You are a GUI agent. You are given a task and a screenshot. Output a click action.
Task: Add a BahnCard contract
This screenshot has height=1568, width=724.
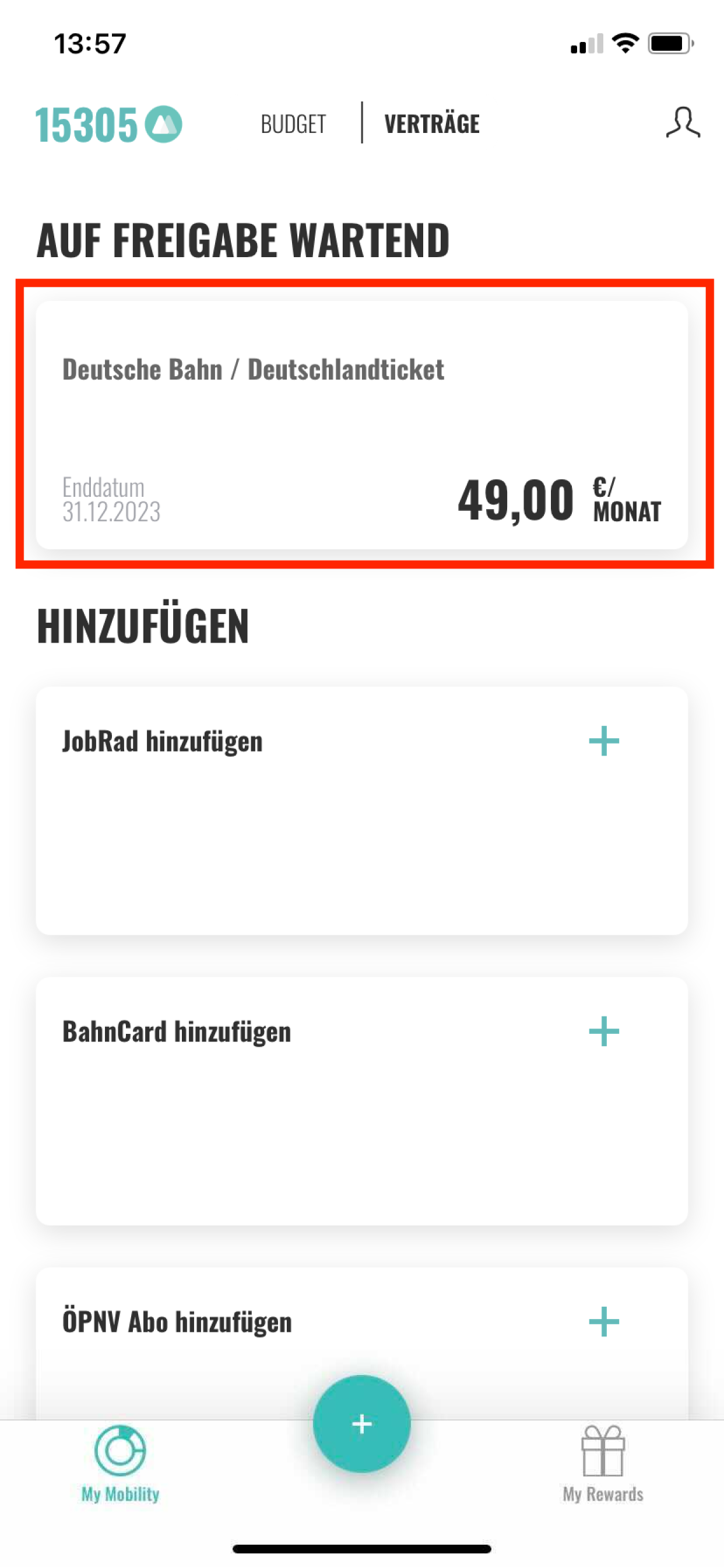click(603, 1031)
